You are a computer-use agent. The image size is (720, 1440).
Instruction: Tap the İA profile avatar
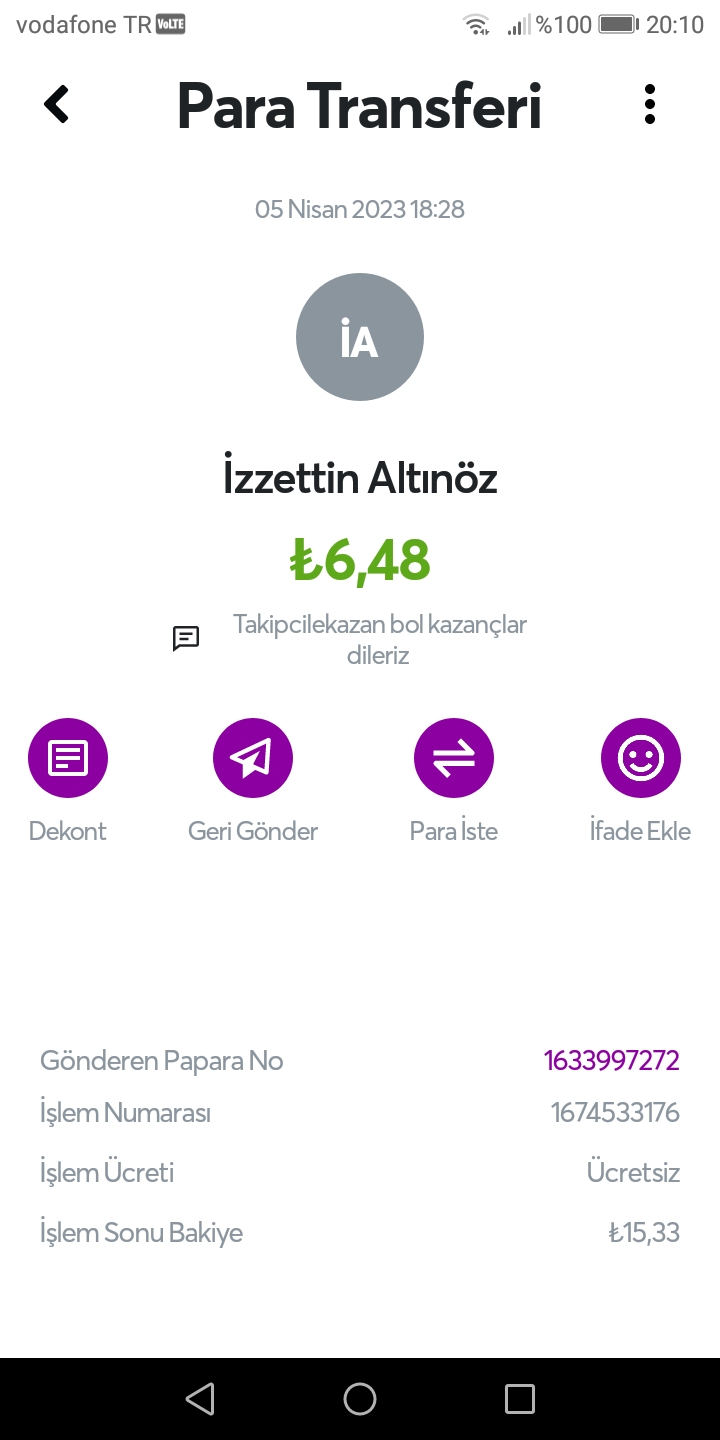pos(360,337)
